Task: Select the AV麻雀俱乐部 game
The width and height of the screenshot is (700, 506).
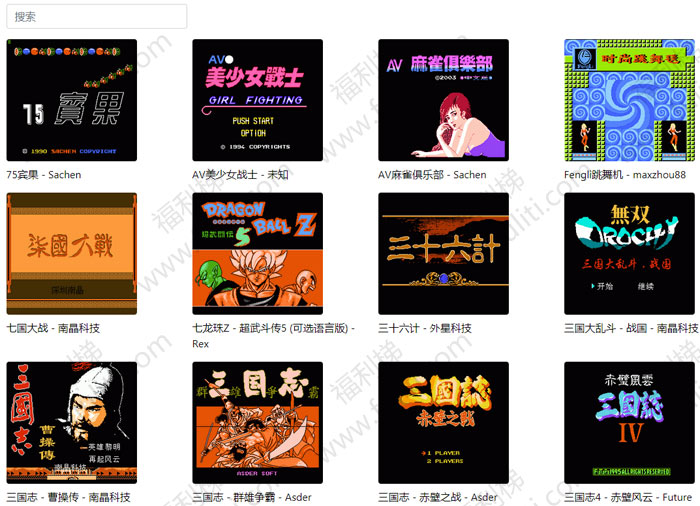Action: pyautogui.click(x=443, y=100)
